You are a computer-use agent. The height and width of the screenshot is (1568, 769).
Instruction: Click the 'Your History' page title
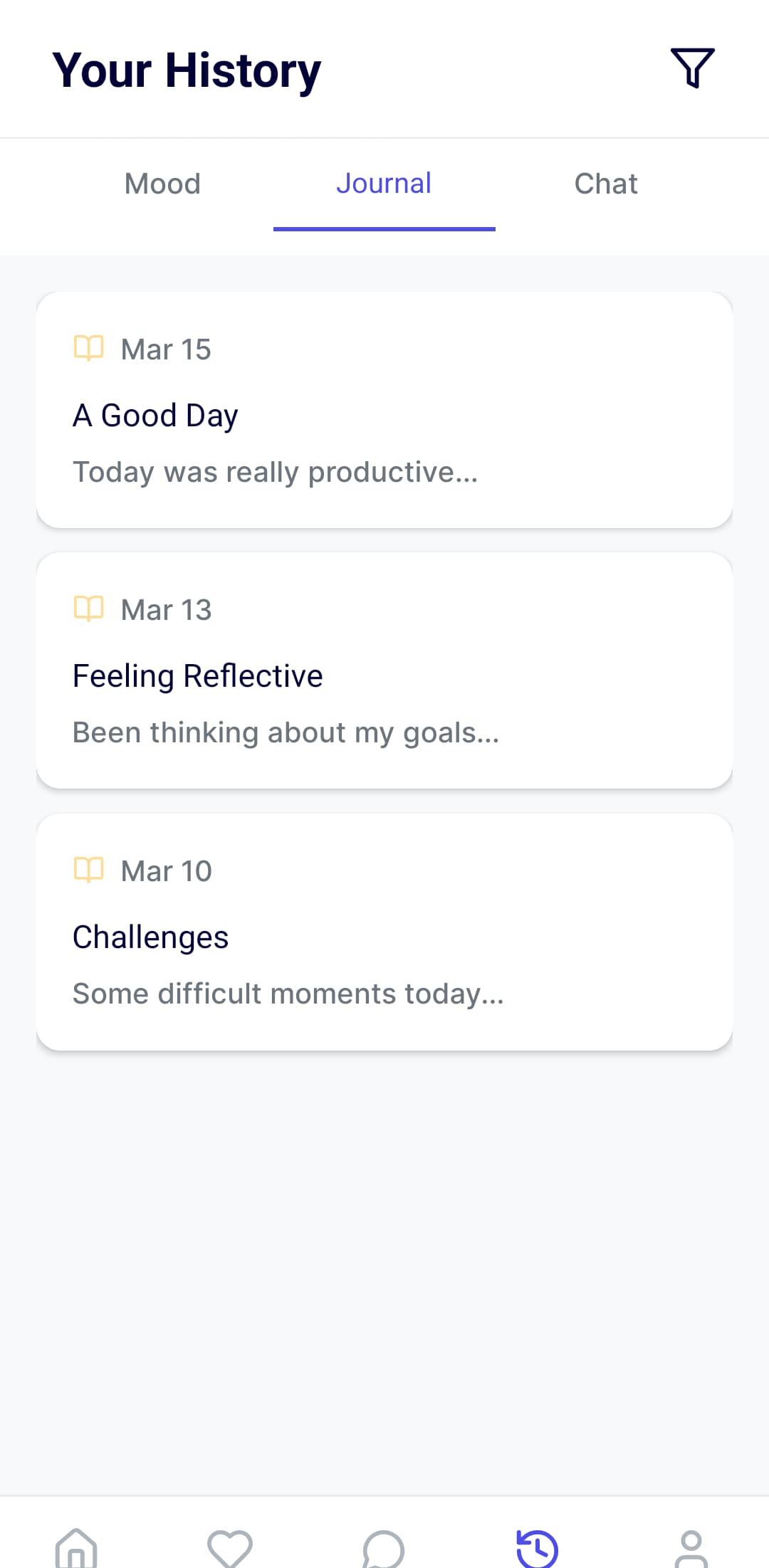coord(187,69)
